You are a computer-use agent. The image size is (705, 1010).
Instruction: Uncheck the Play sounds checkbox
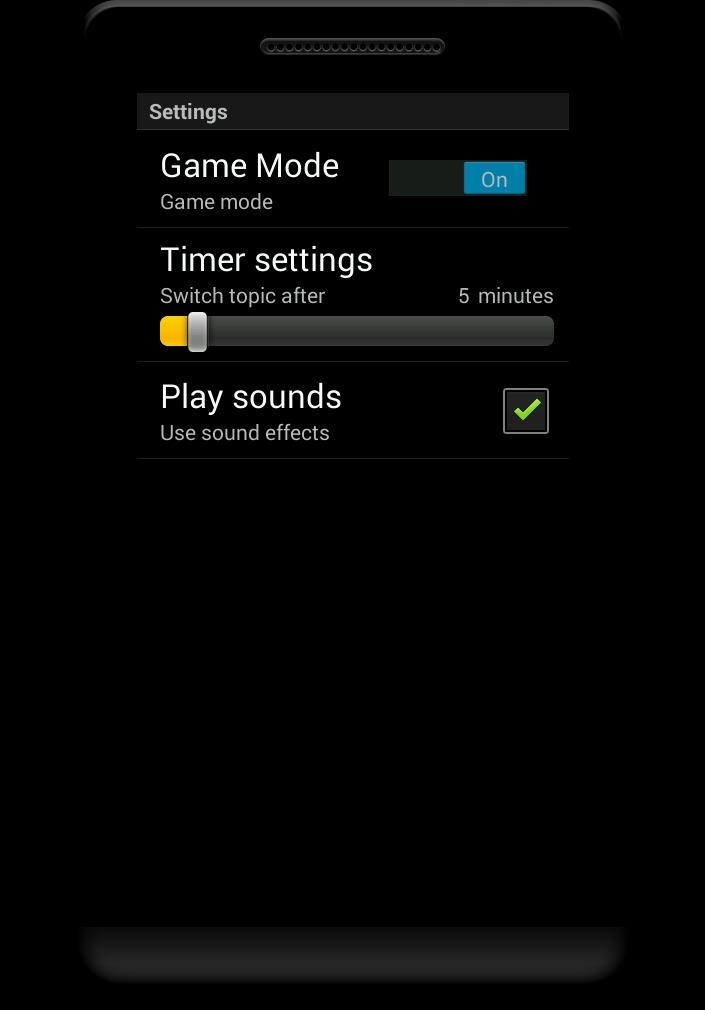click(x=526, y=411)
